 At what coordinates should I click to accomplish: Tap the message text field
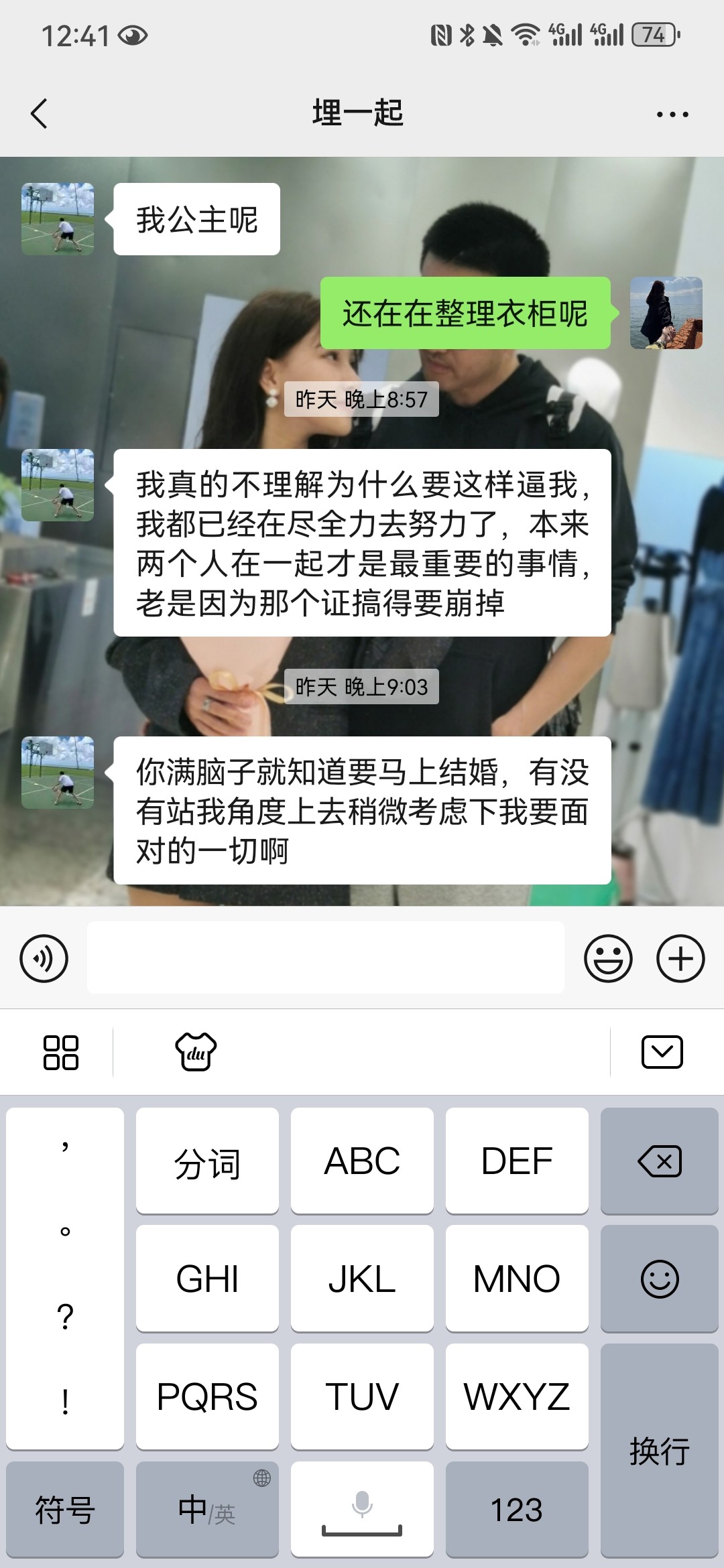click(x=325, y=957)
